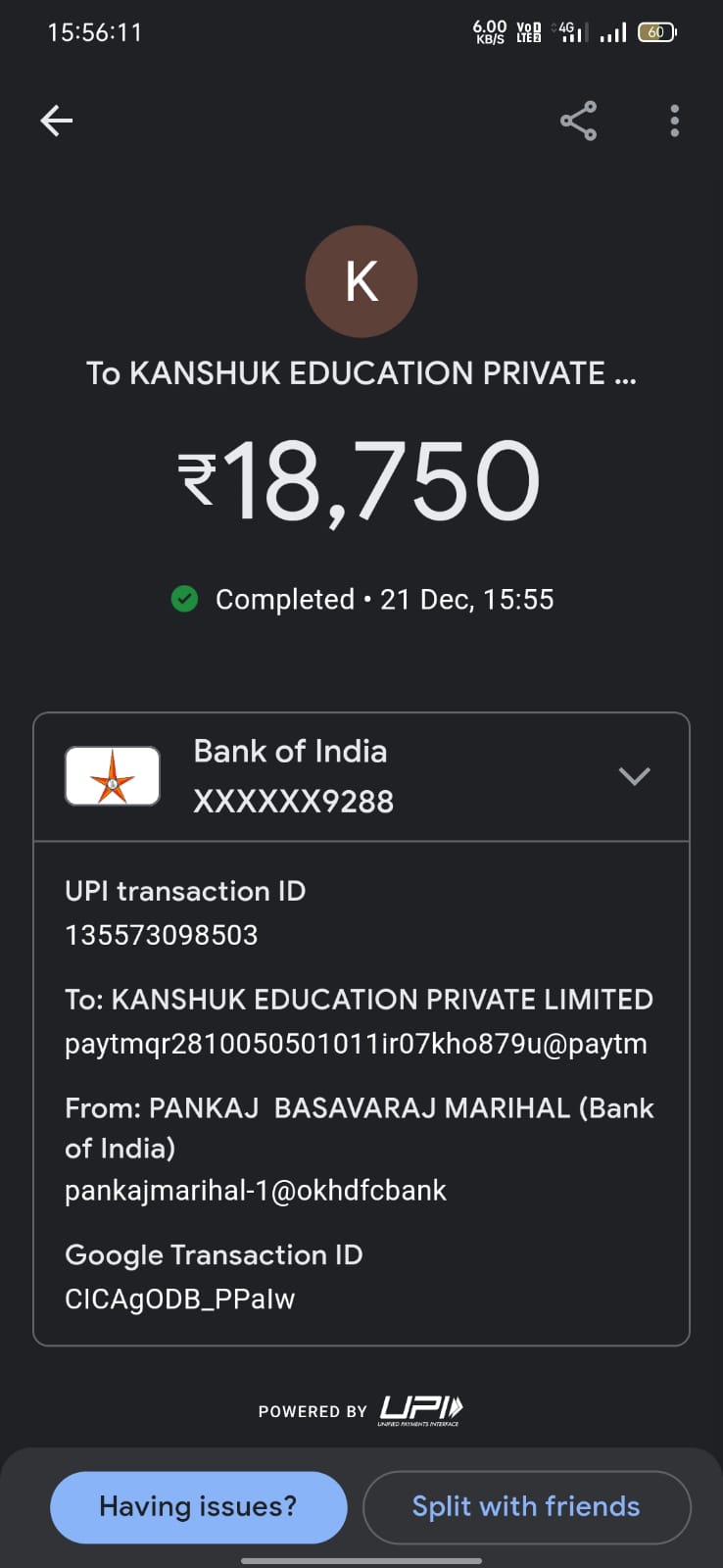Tap the Having issues? button
This screenshot has width=723, height=1568.
pyautogui.click(x=198, y=1506)
